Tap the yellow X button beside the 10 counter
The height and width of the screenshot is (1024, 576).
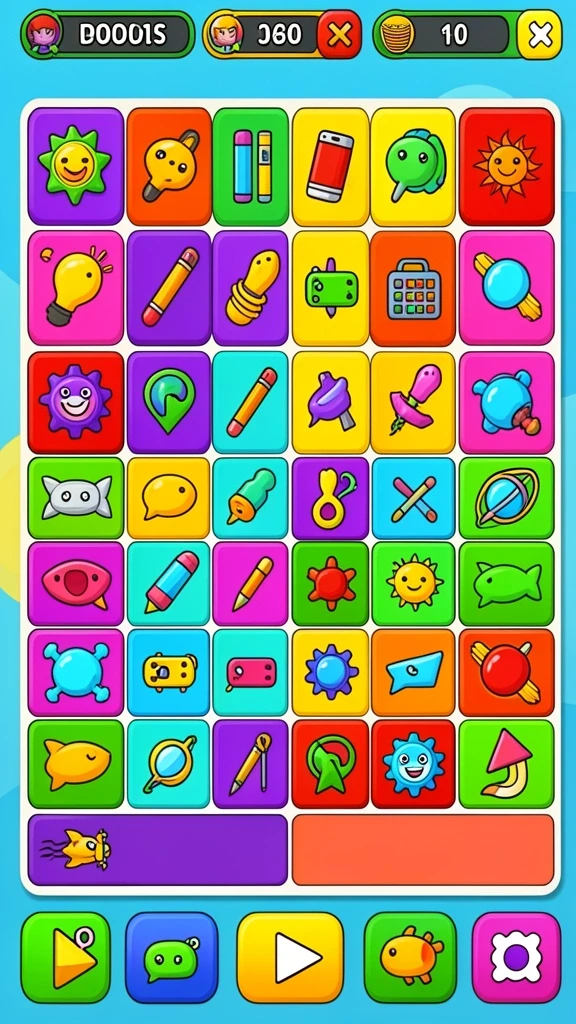tap(539, 34)
